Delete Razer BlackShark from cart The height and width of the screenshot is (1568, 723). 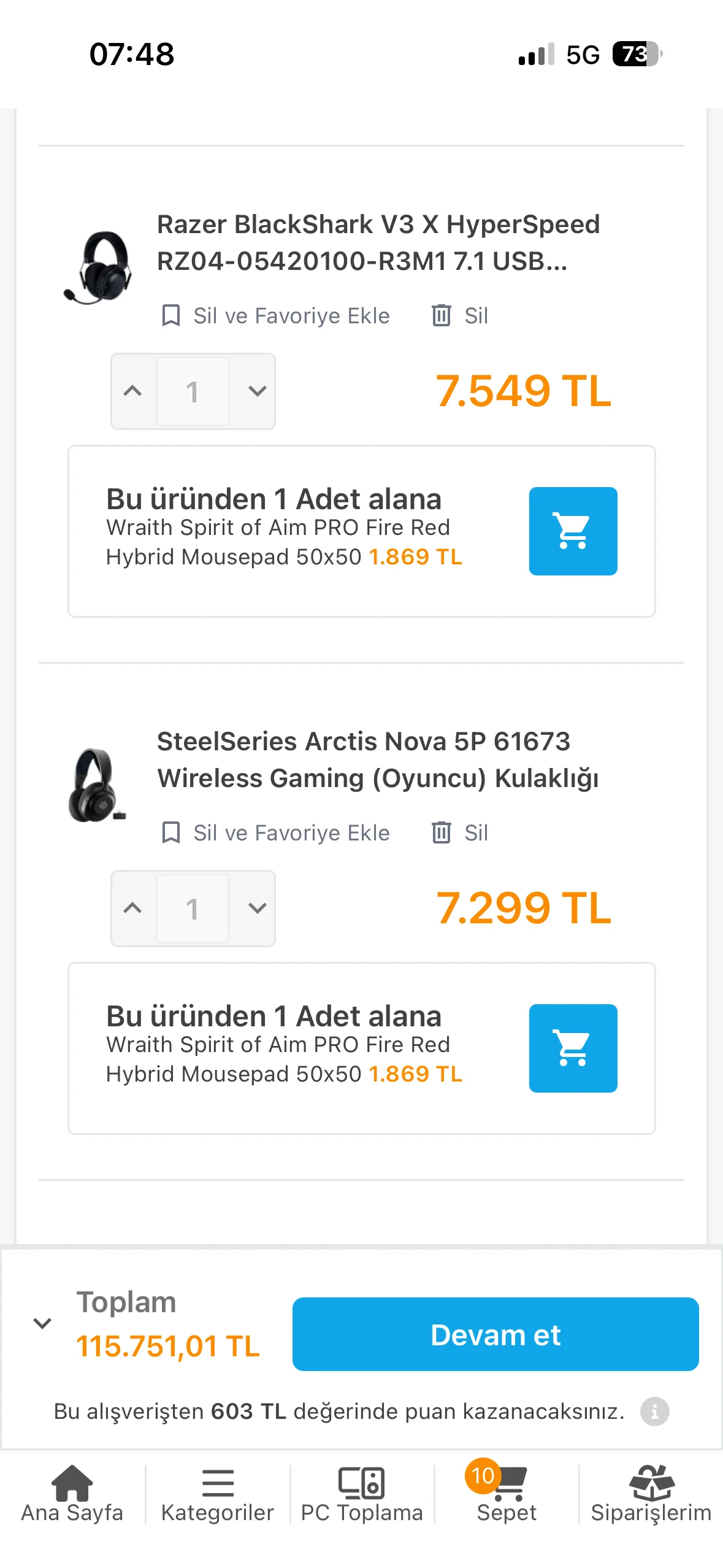coord(460,316)
